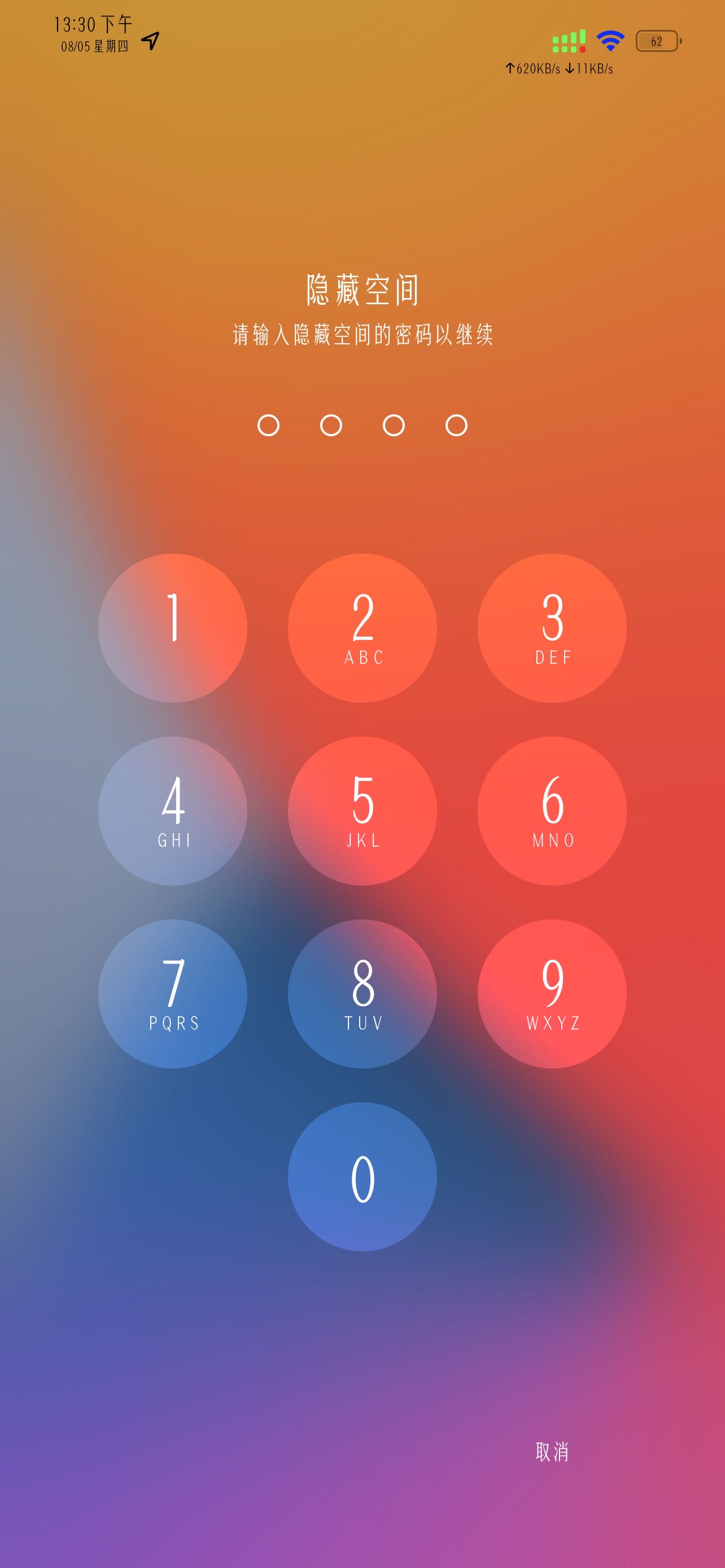Screen dimensions: 725x1568
Task: Enter digit 4 GHI
Action: [x=173, y=811]
